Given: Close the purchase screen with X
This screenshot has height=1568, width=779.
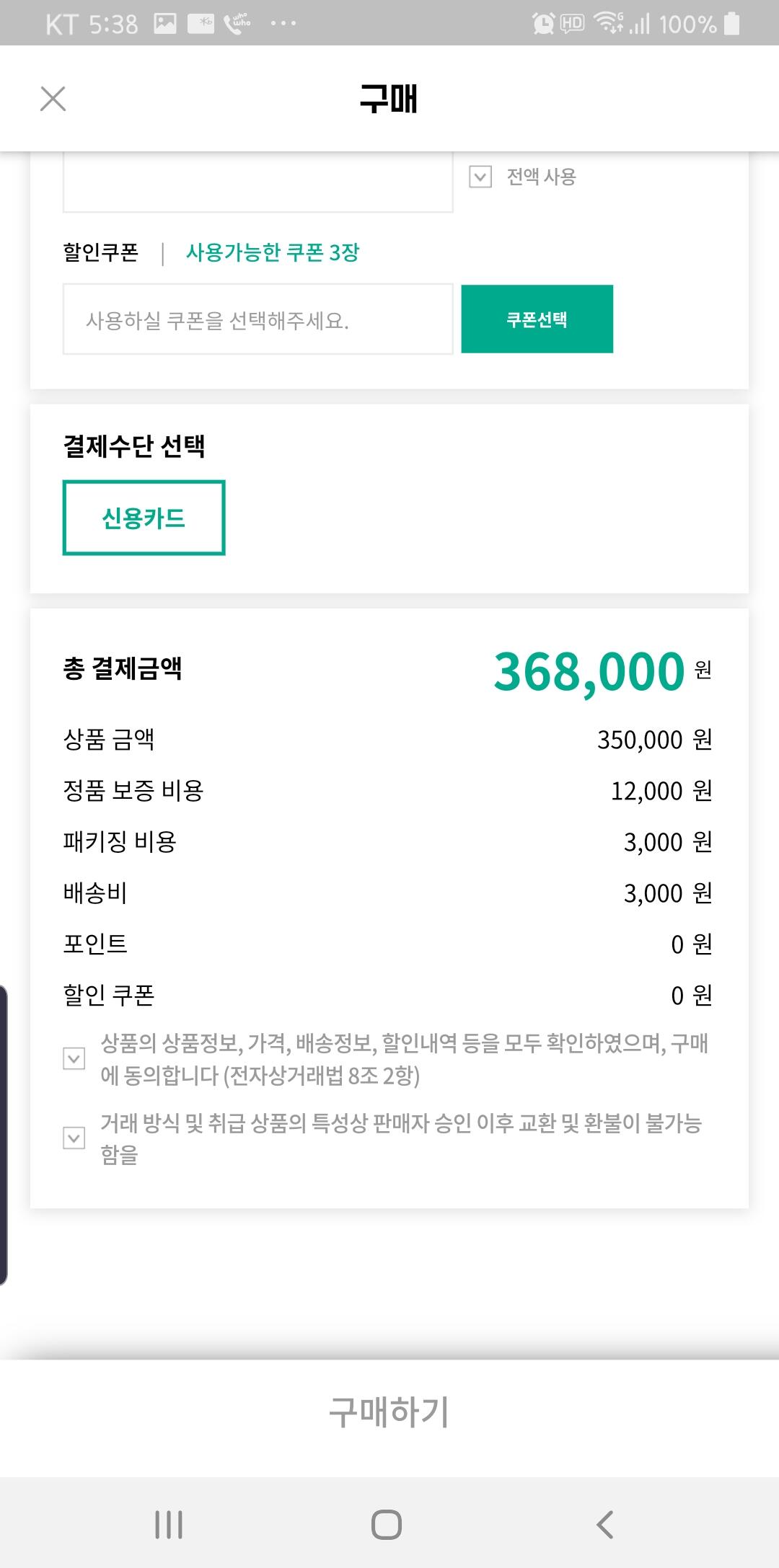Looking at the screenshot, I should click(x=53, y=99).
